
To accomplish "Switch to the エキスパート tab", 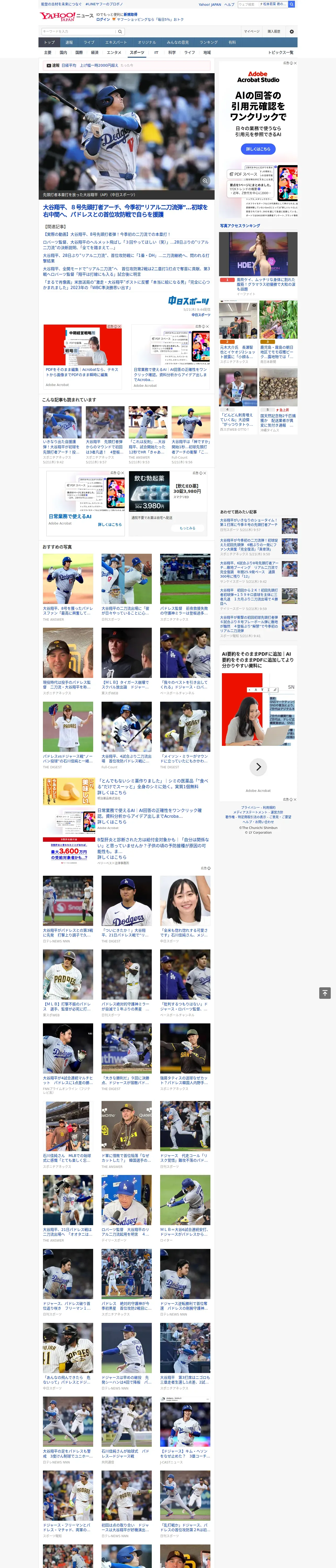I will point(116,43).
